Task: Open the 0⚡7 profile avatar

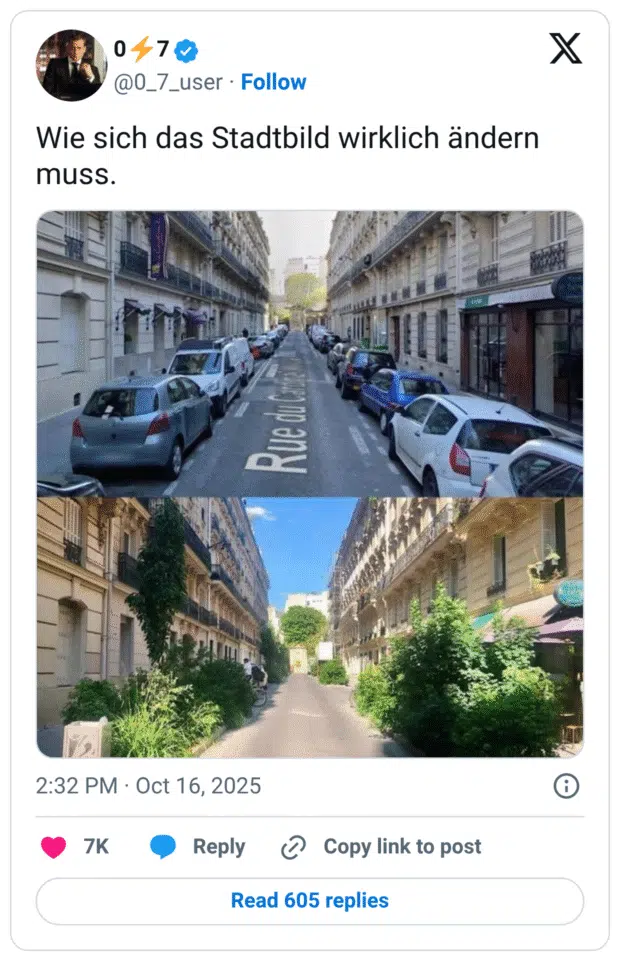Action: (x=71, y=65)
